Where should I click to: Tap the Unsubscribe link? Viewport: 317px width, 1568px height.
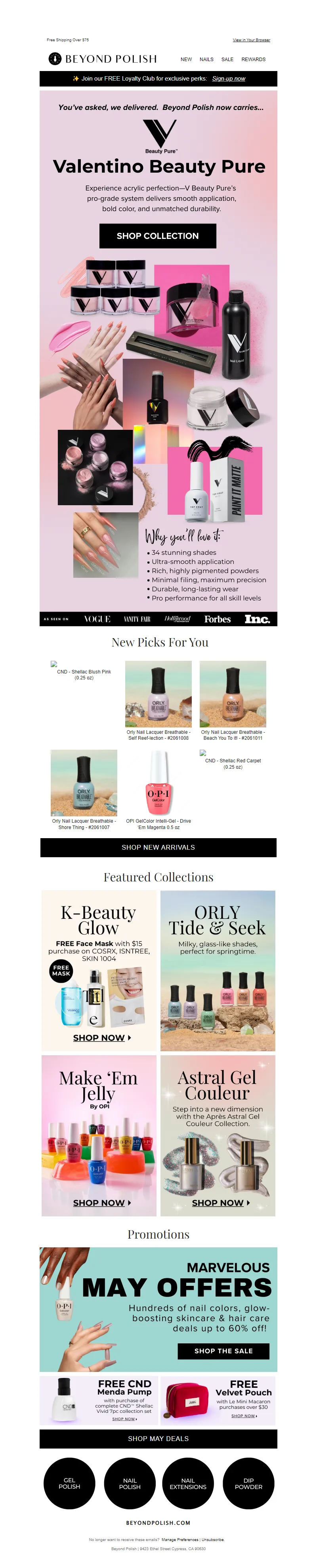pos(212,1539)
